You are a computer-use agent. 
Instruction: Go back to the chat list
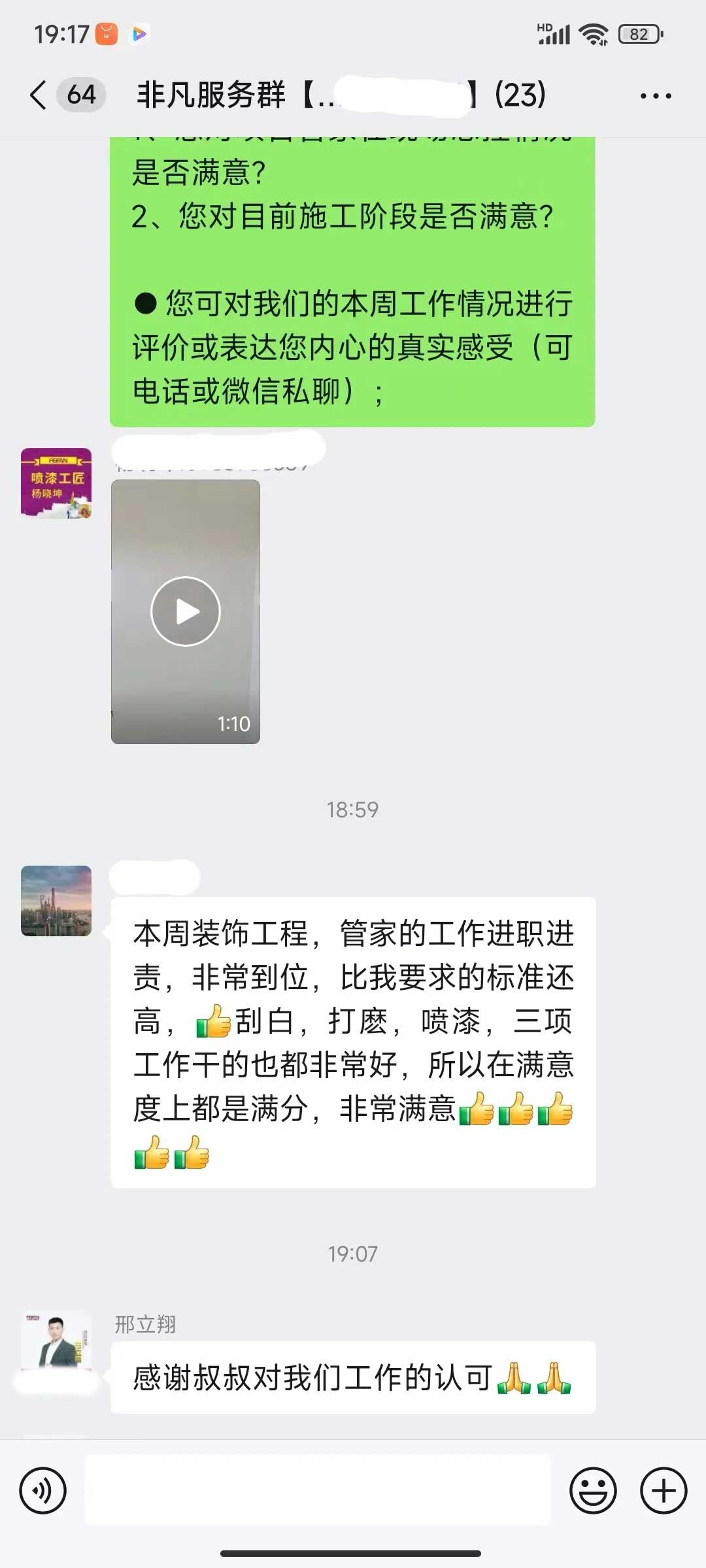tap(39, 95)
